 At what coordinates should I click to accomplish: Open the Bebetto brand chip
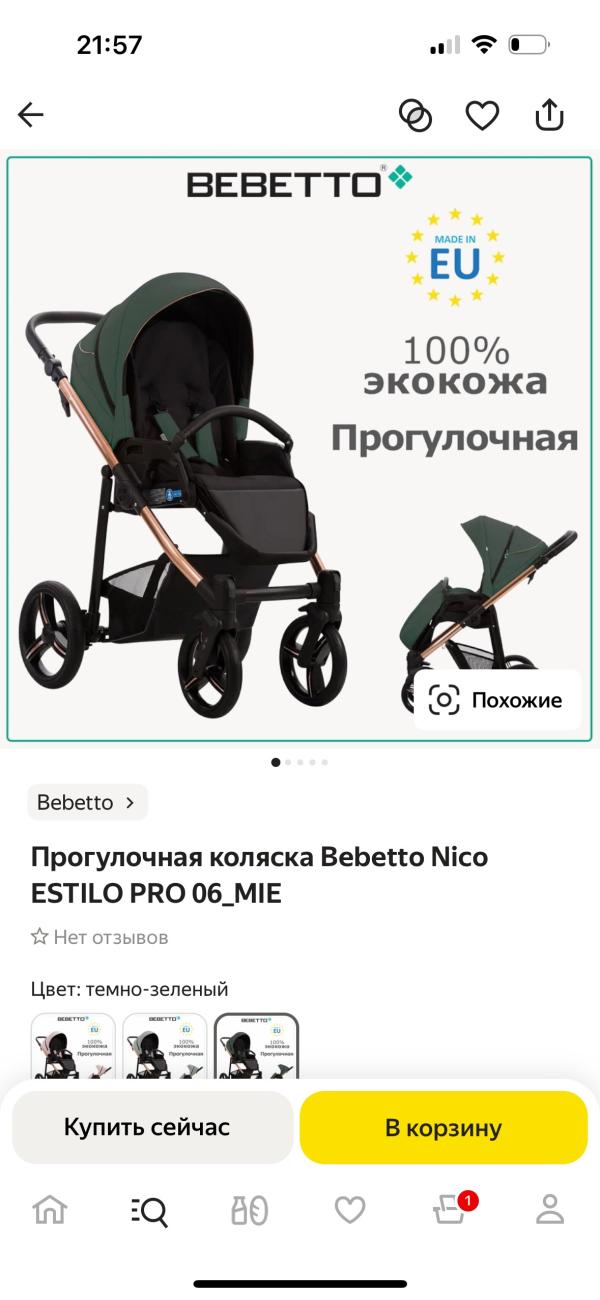click(88, 802)
